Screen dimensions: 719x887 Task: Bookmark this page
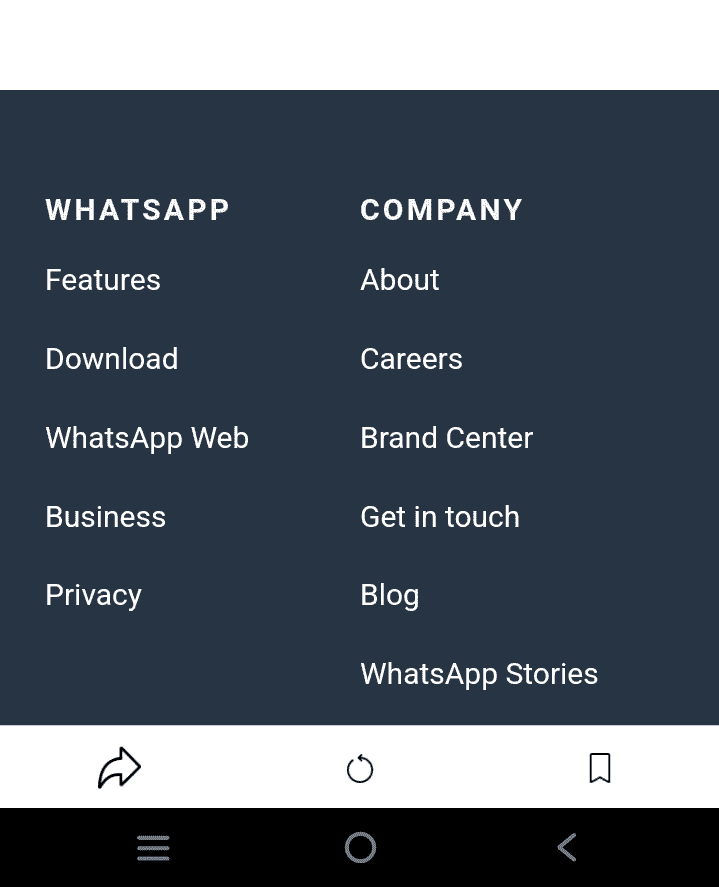click(x=599, y=768)
